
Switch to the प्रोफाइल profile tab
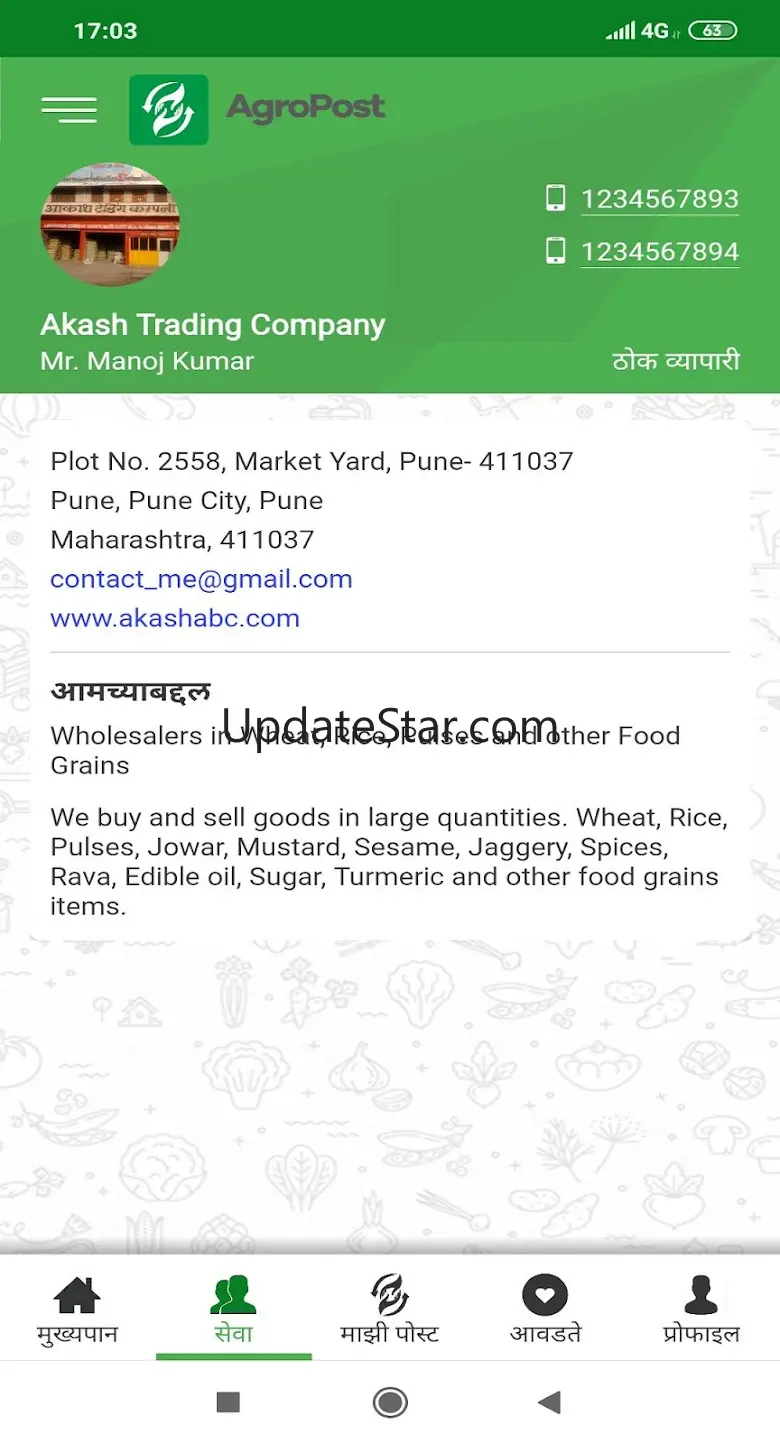(x=701, y=1309)
